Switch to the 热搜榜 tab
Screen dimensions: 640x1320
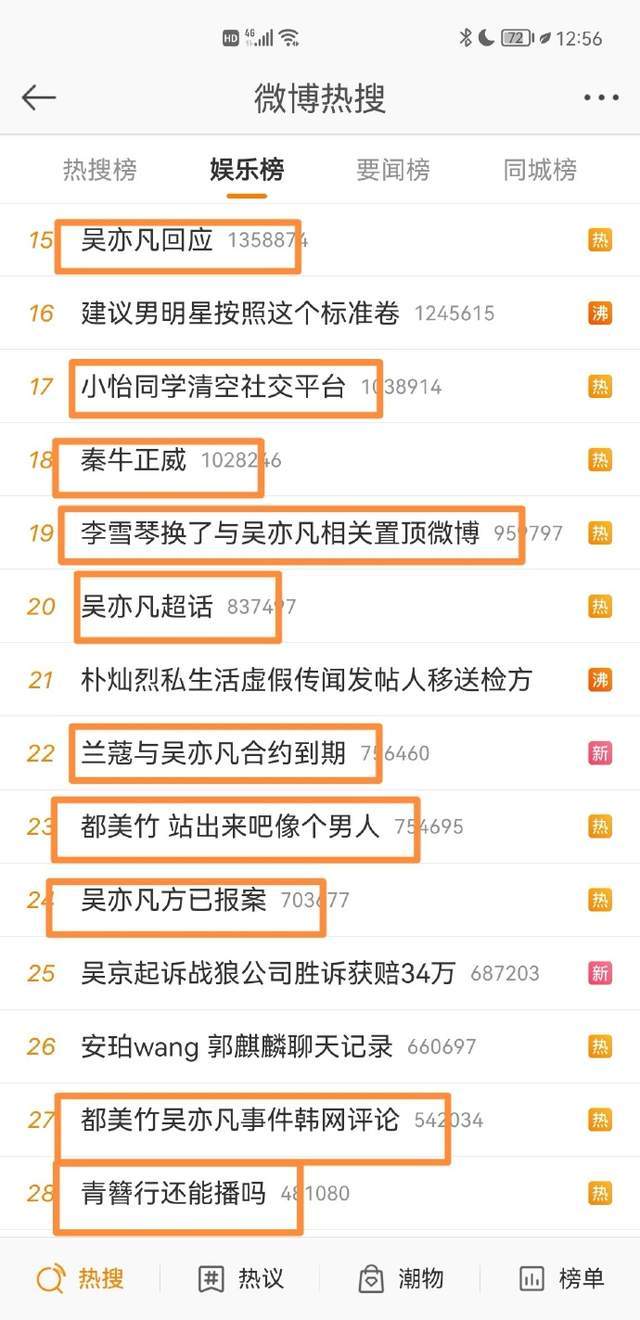tap(100, 170)
